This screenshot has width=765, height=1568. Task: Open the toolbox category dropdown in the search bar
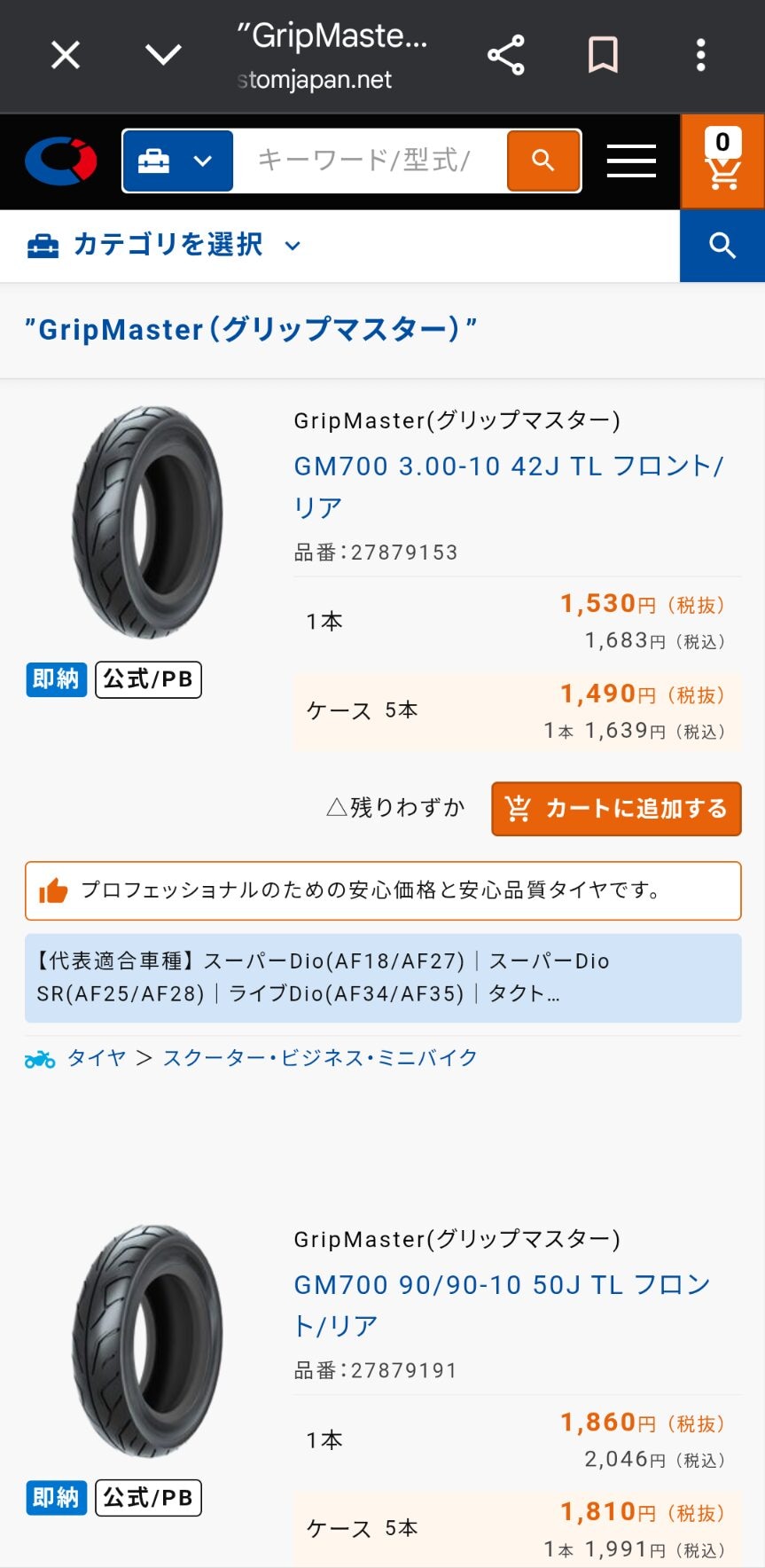click(x=178, y=161)
